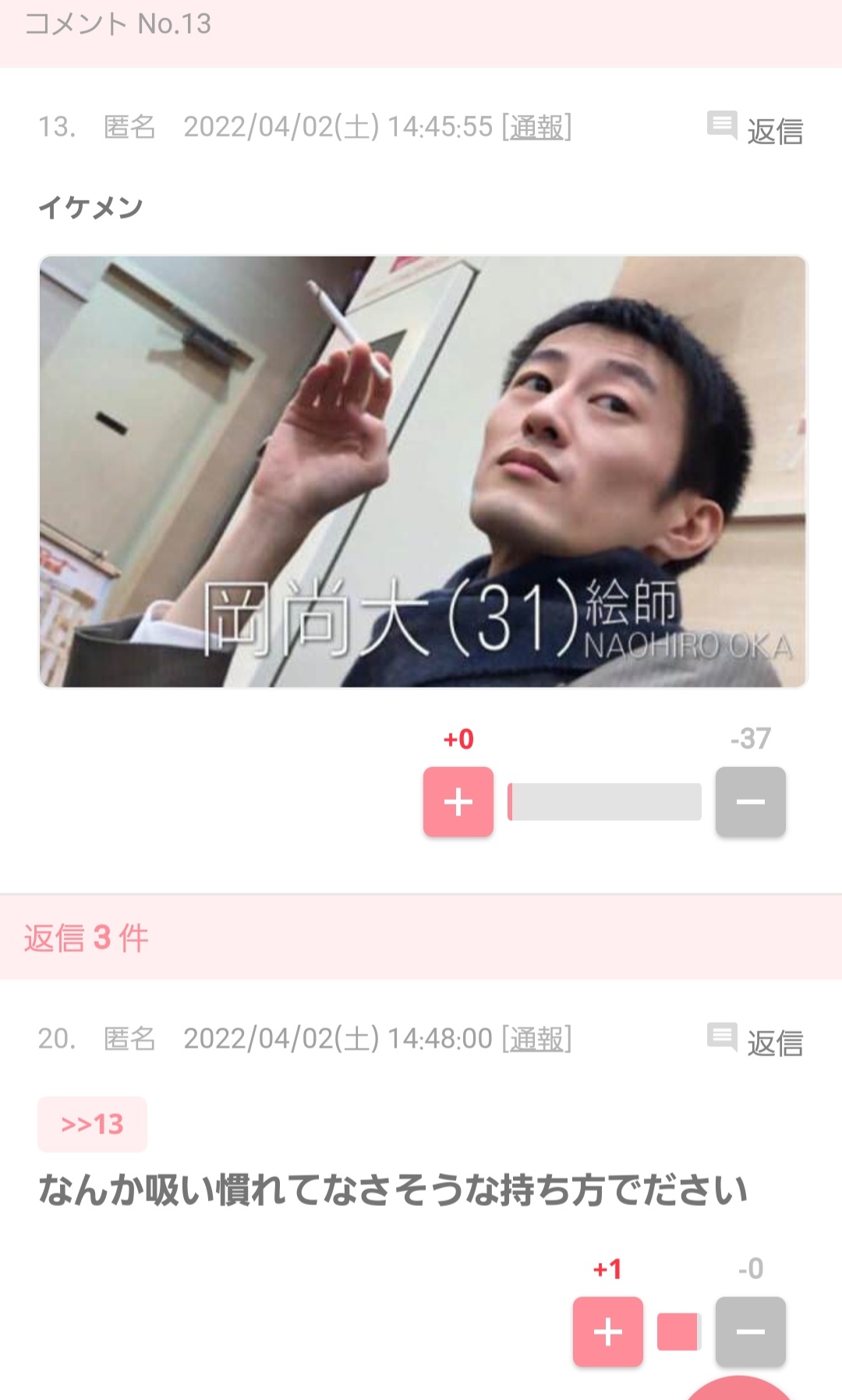Follow the >>13 anchor link
Screen dimensions: 842x1400
92,1124
